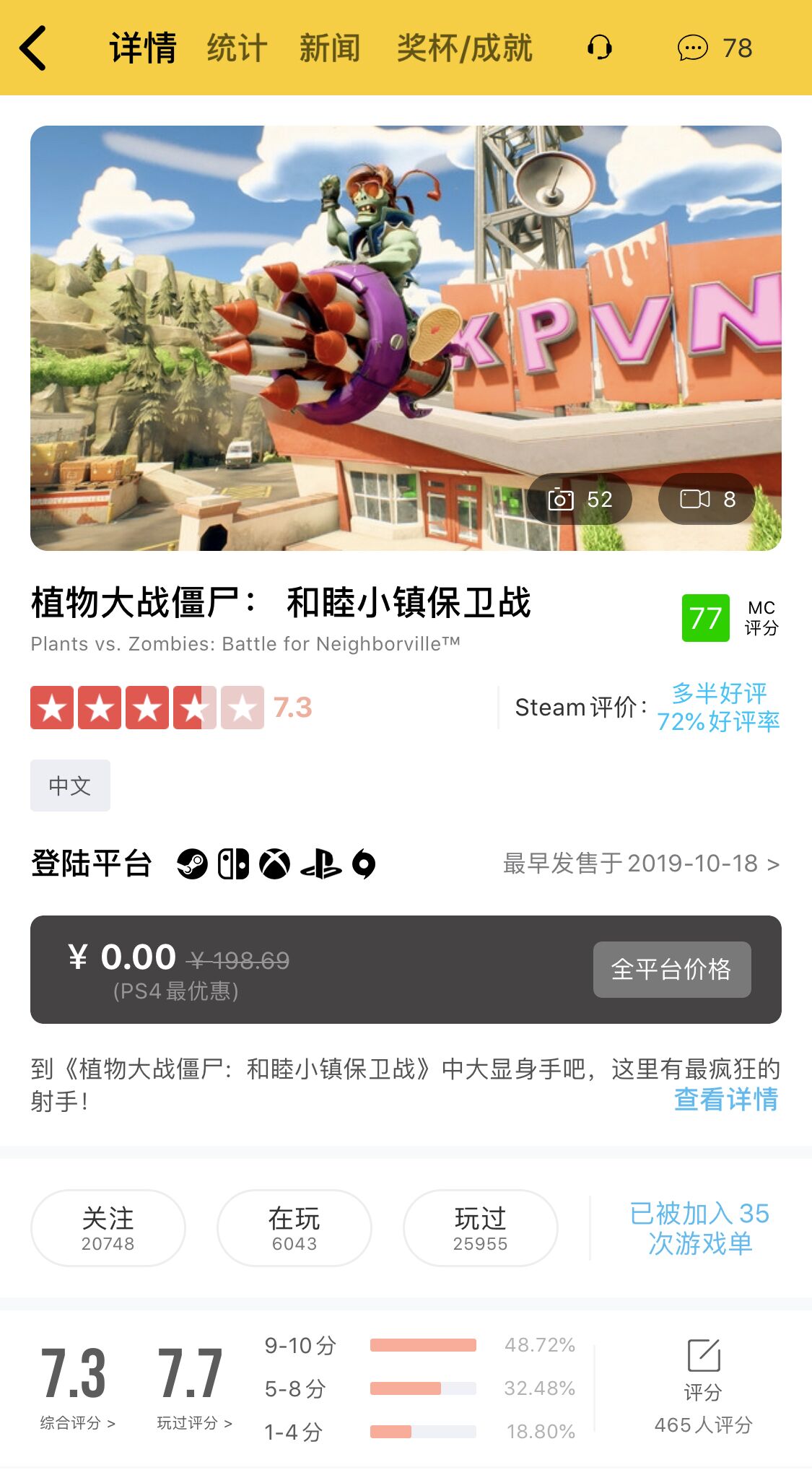Tap 查看详情 to read full description
812x1470 pixels.
725,1099
